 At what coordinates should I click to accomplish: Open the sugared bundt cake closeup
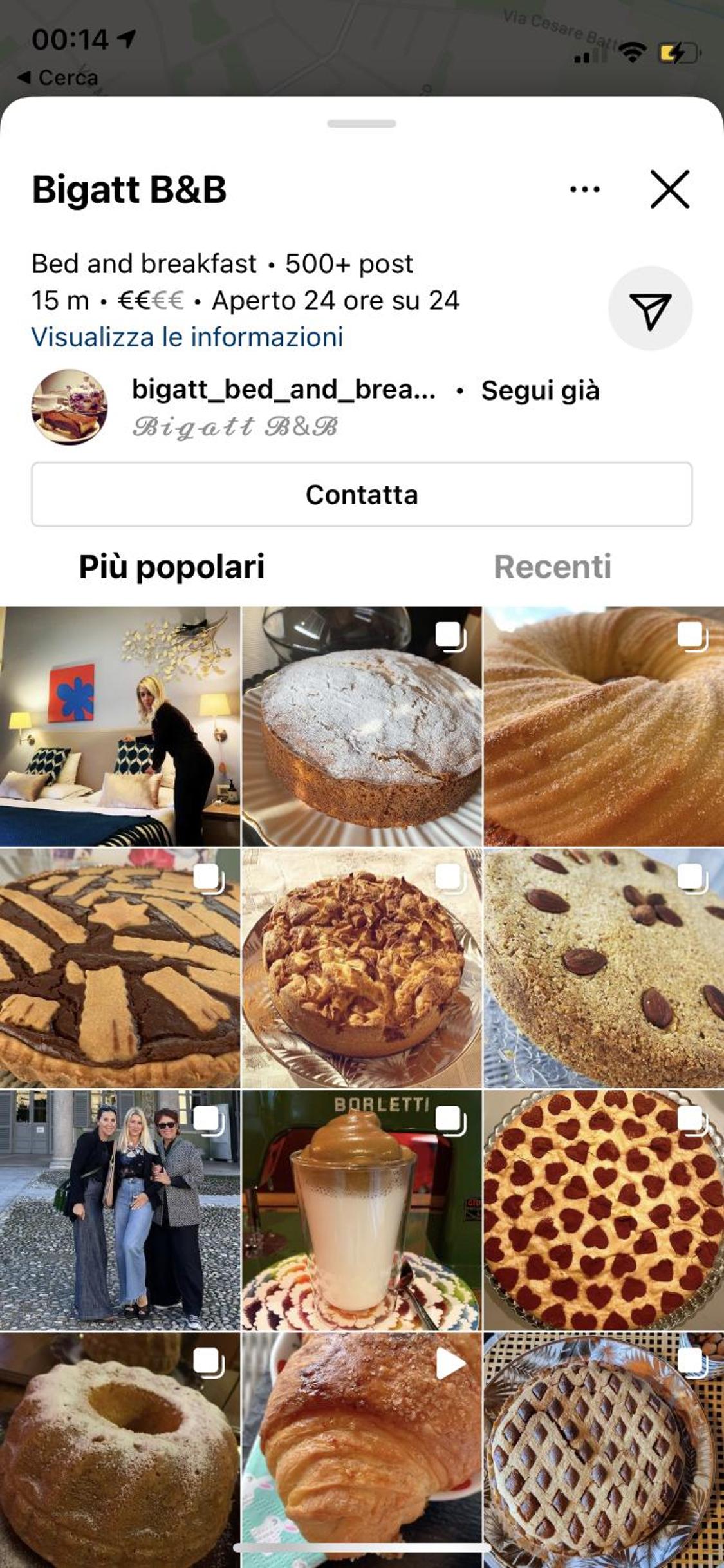[604, 726]
